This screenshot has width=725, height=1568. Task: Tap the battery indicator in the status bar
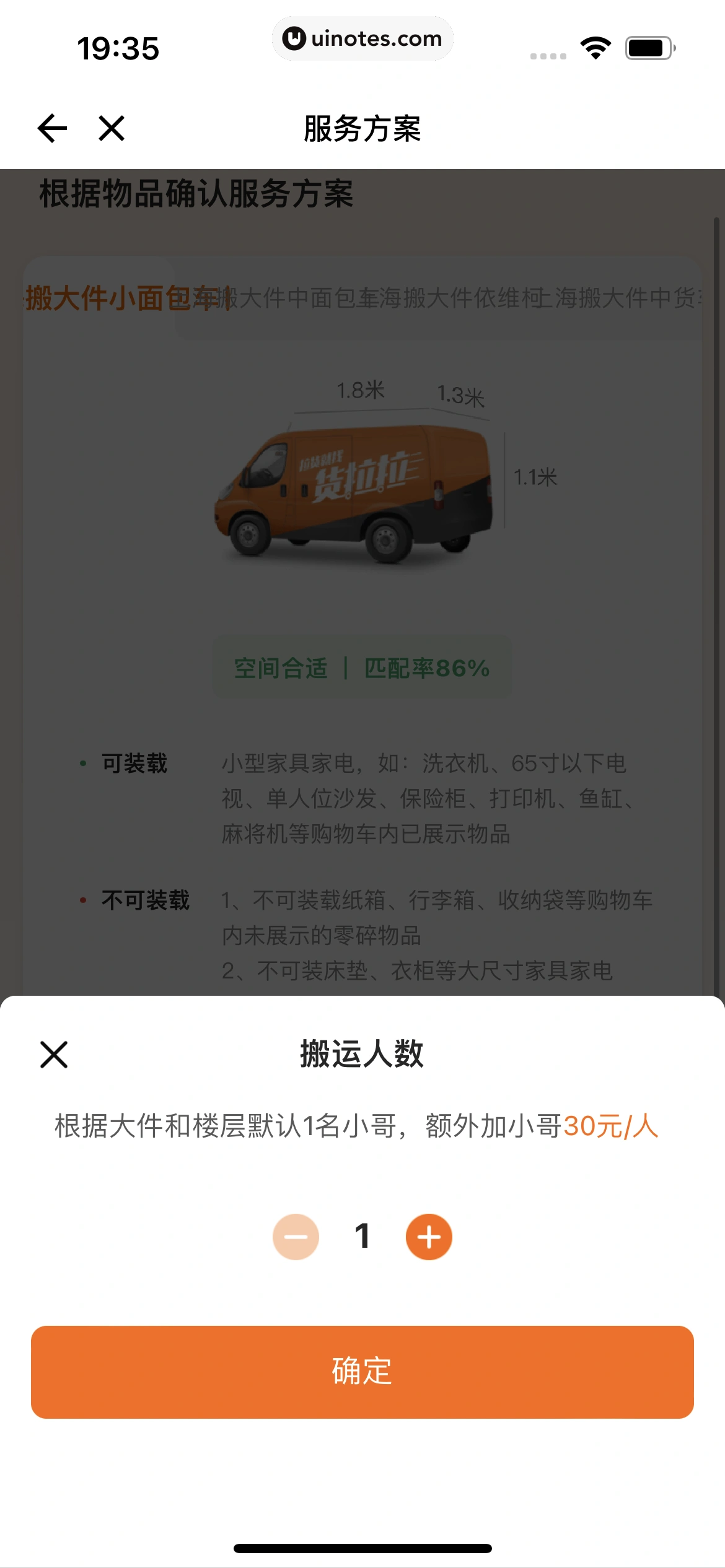(x=646, y=48)
